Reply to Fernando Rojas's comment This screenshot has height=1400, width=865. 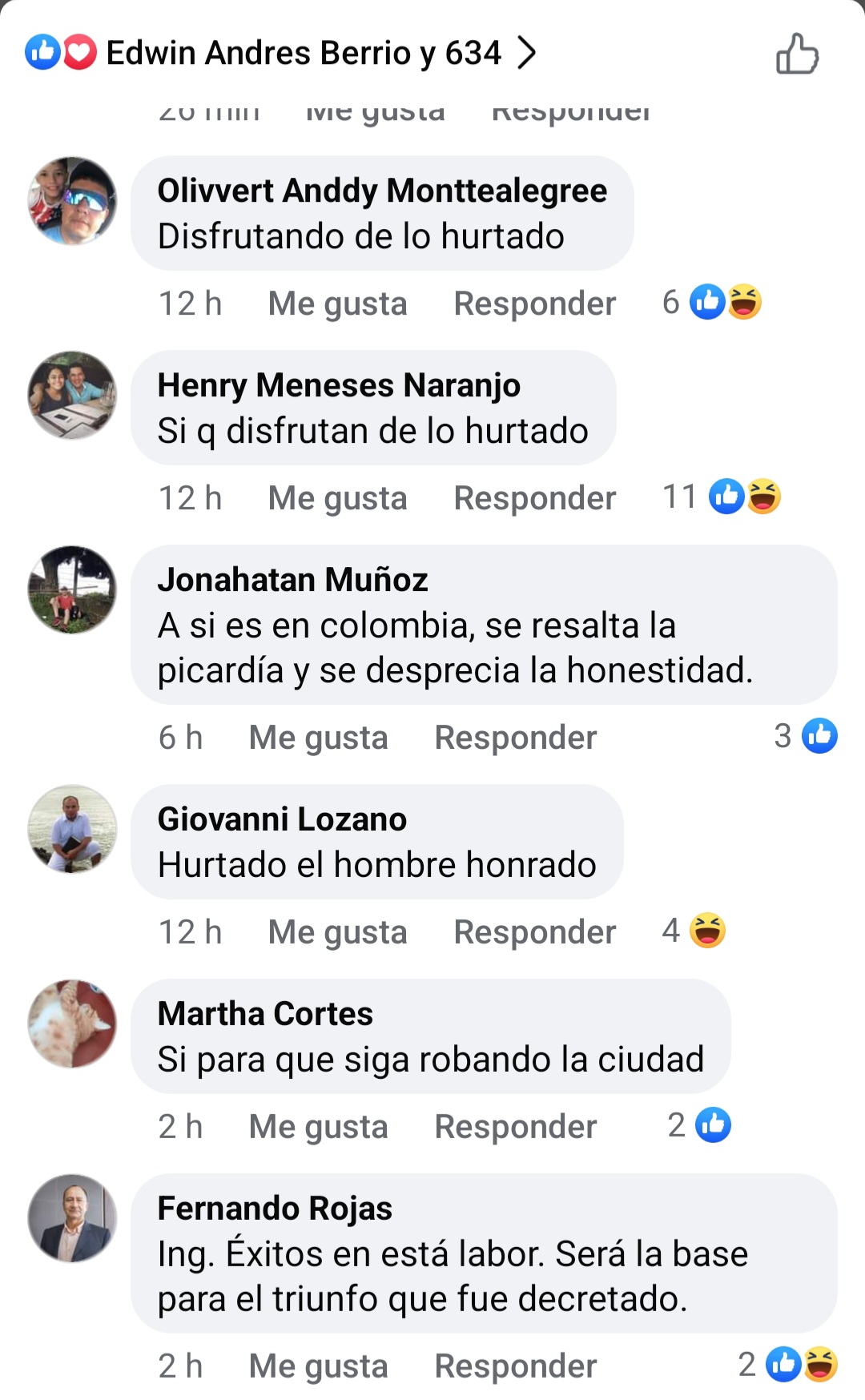click(515, 1366)
